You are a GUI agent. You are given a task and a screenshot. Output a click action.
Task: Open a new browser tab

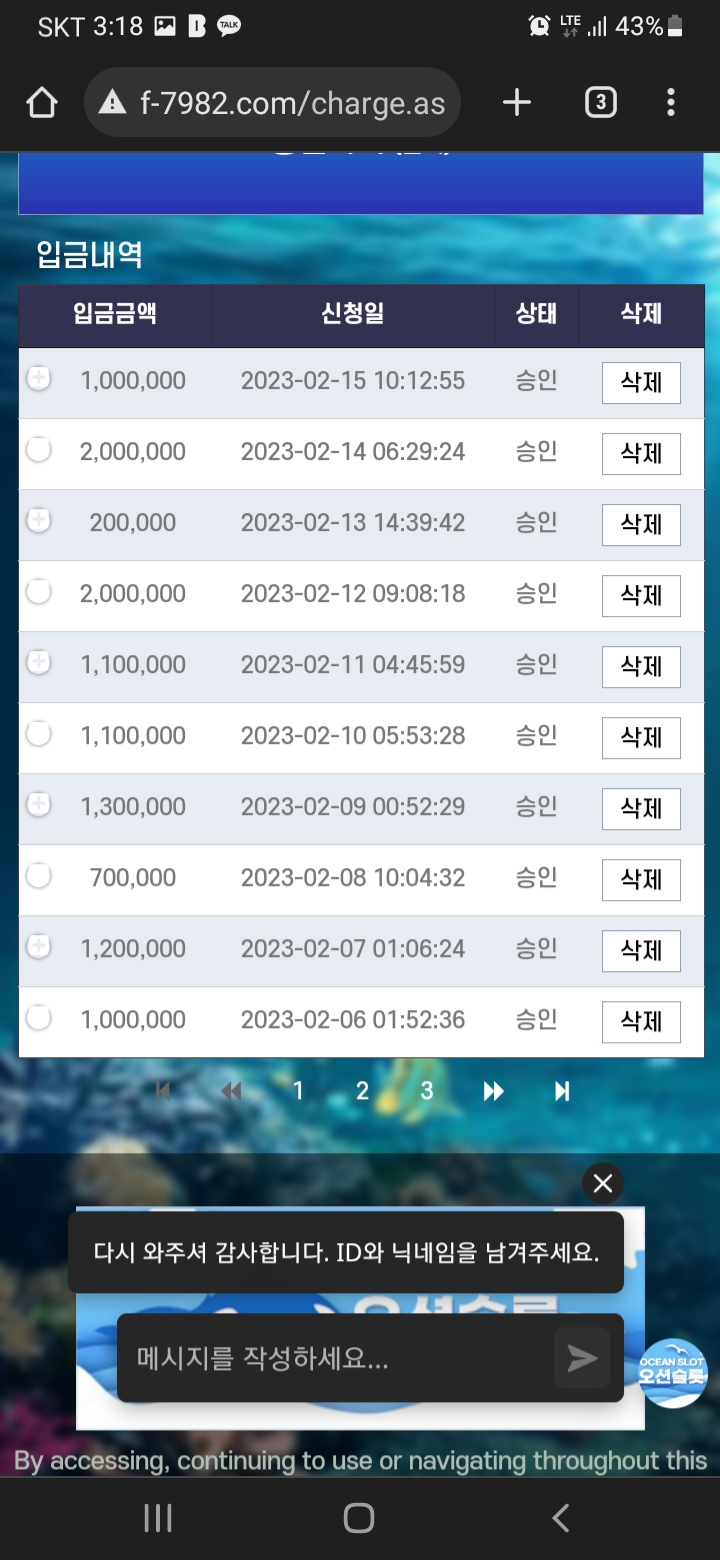click(517, 102)
